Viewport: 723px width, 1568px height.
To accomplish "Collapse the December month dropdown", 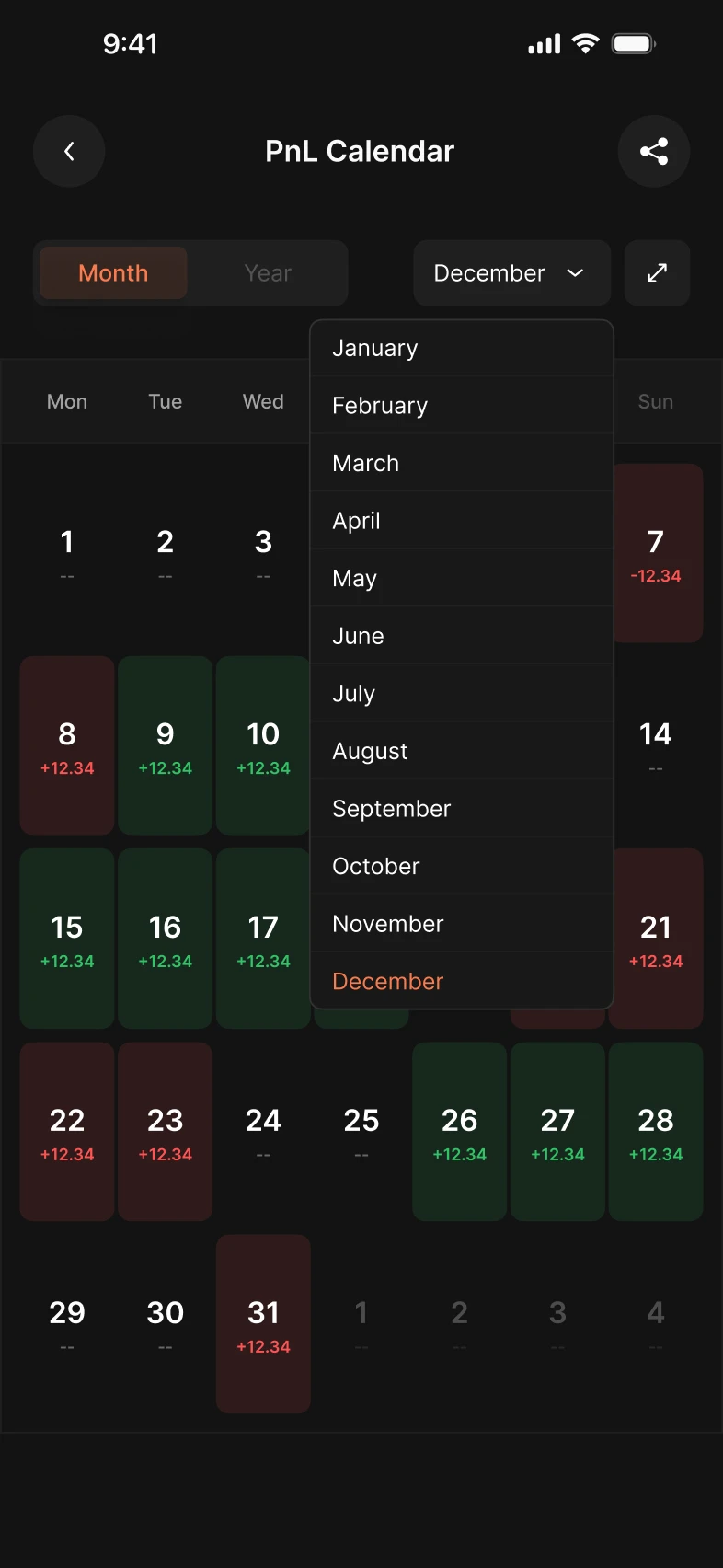I will (511, 273).
